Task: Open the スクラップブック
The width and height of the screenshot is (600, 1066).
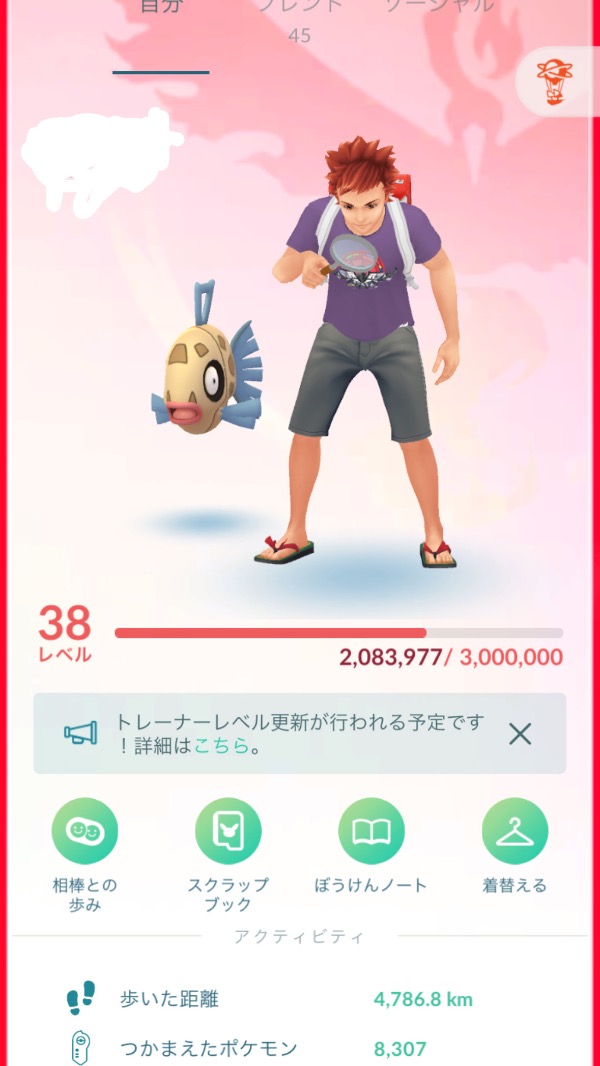Action: click(x=228, y=832)
